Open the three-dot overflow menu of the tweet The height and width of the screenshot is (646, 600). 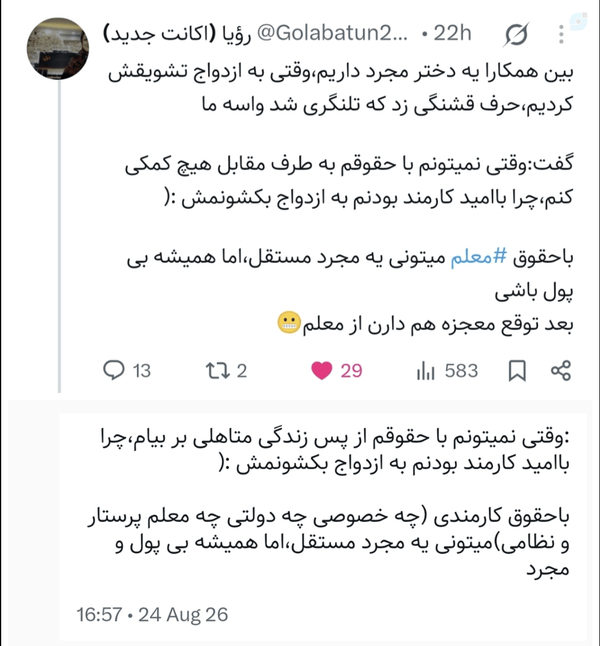pos(561,34)
